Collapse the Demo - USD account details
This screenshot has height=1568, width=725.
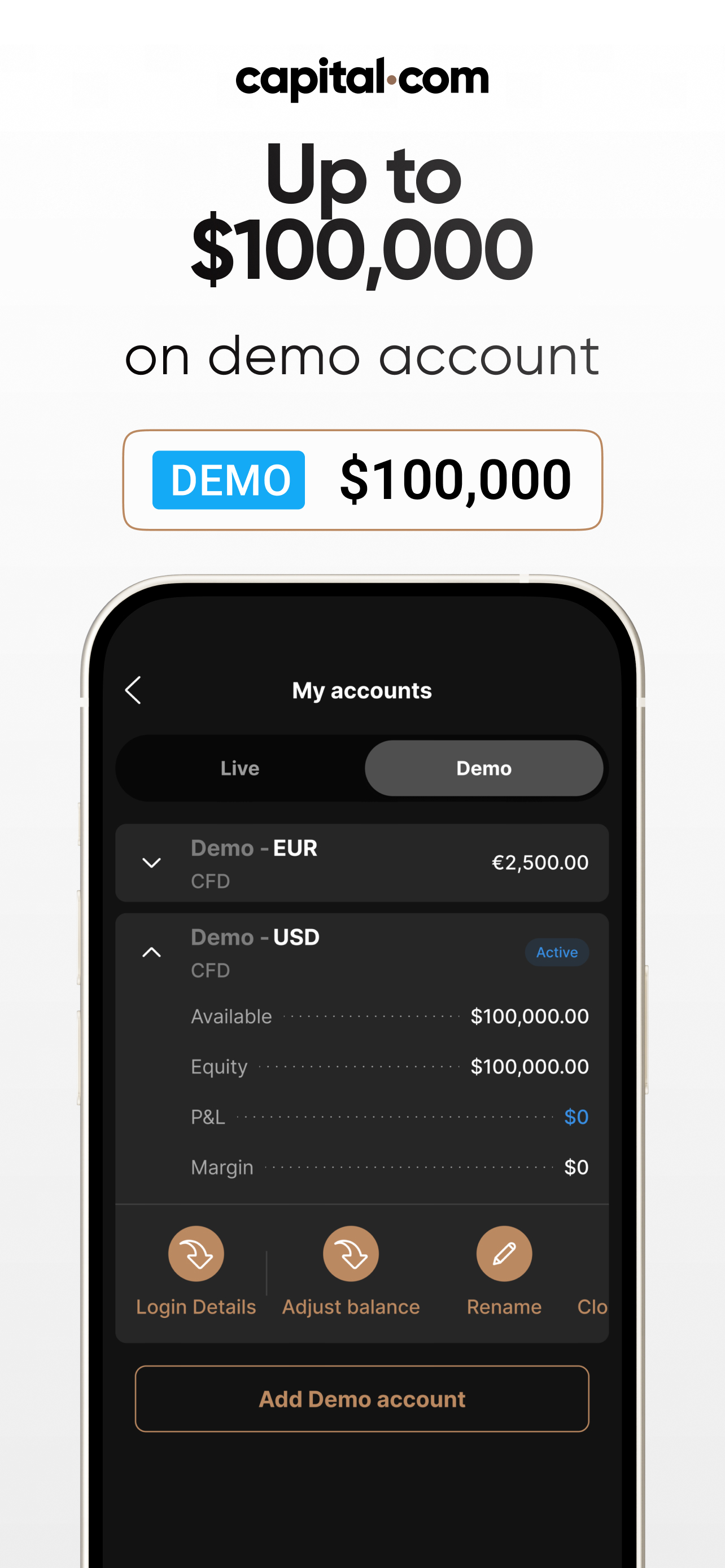pyautogui.click(x=151, y=952)
